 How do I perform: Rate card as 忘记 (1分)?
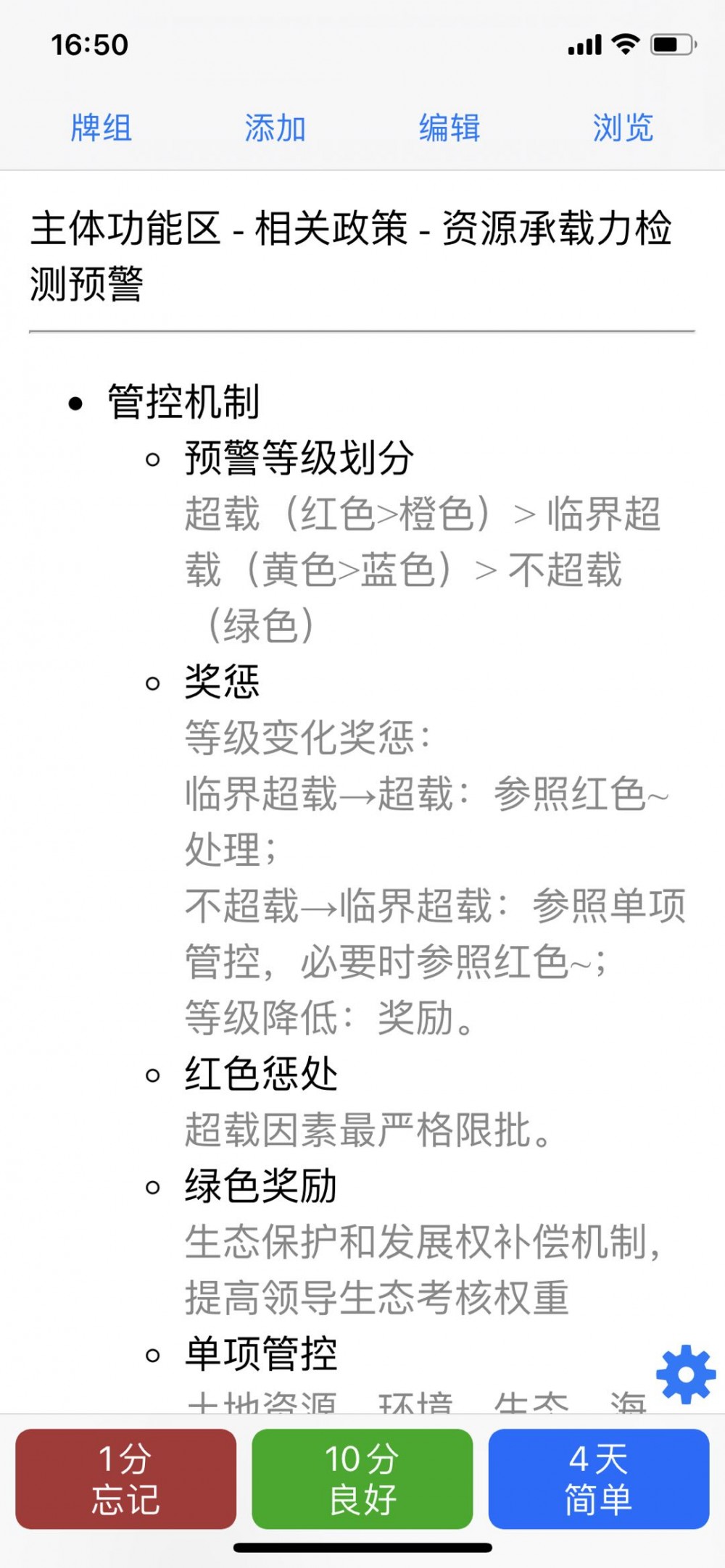(125, 1479)
